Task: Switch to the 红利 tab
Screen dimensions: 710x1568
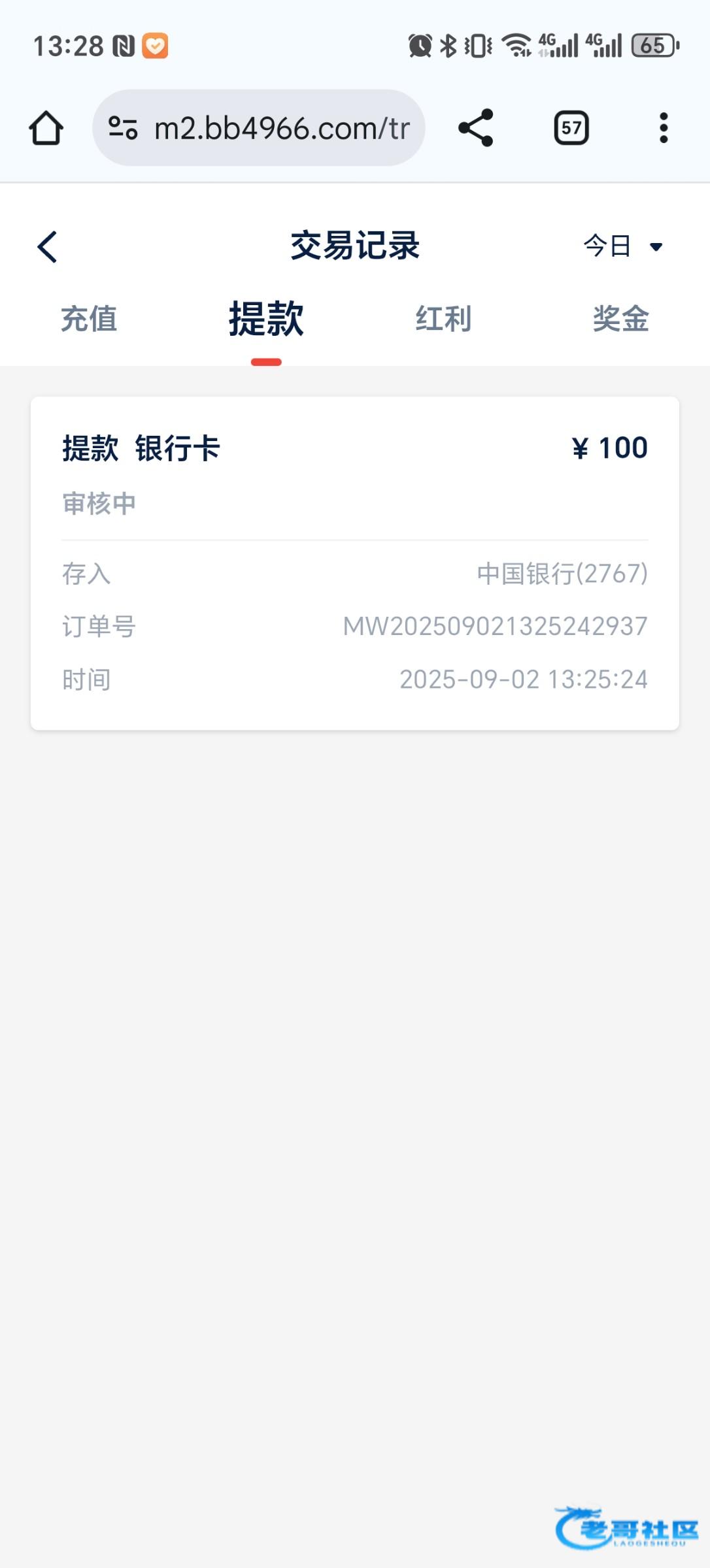Action: coord(443,319)
